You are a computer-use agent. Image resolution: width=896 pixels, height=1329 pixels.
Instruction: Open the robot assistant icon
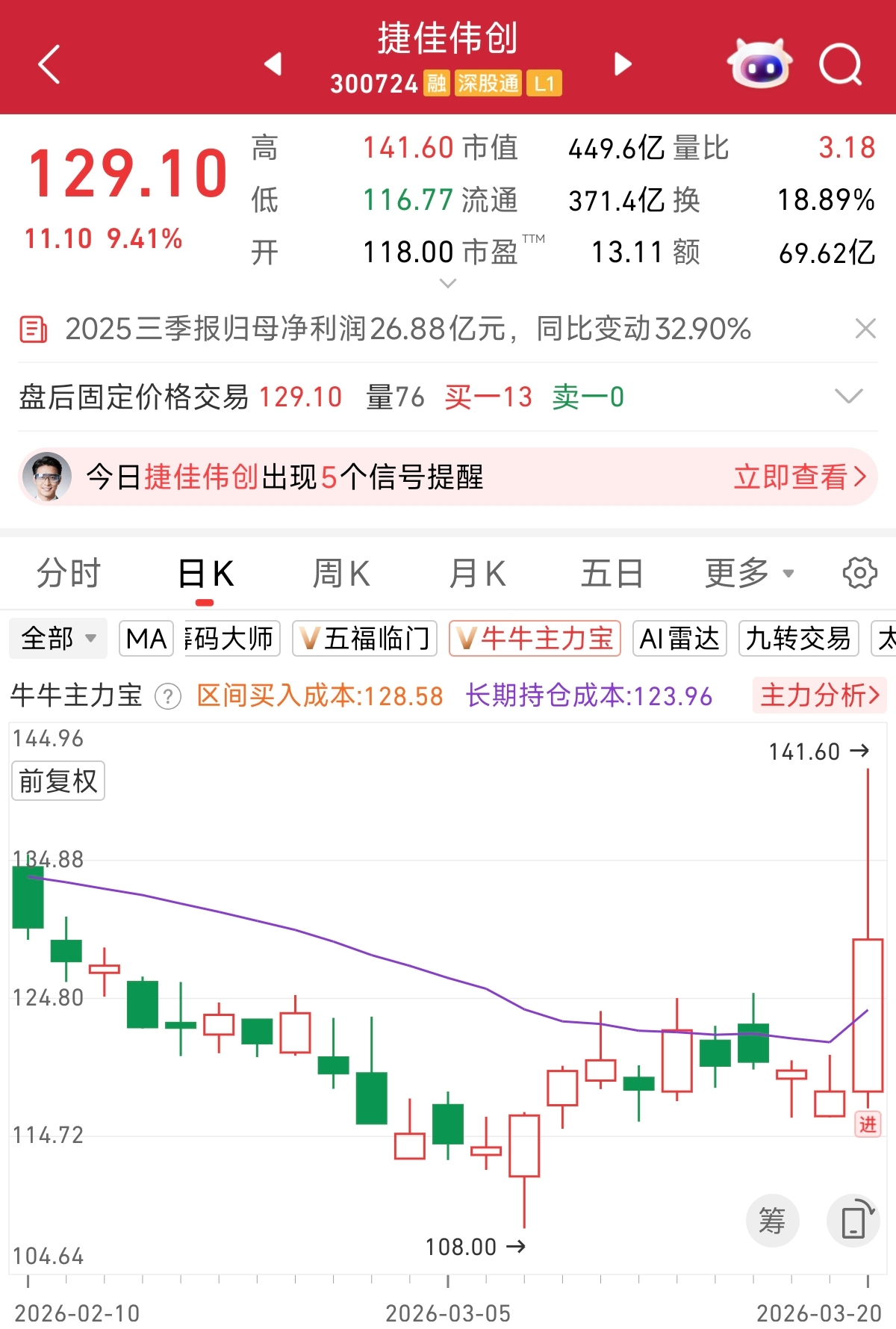(x=759, y=64)
